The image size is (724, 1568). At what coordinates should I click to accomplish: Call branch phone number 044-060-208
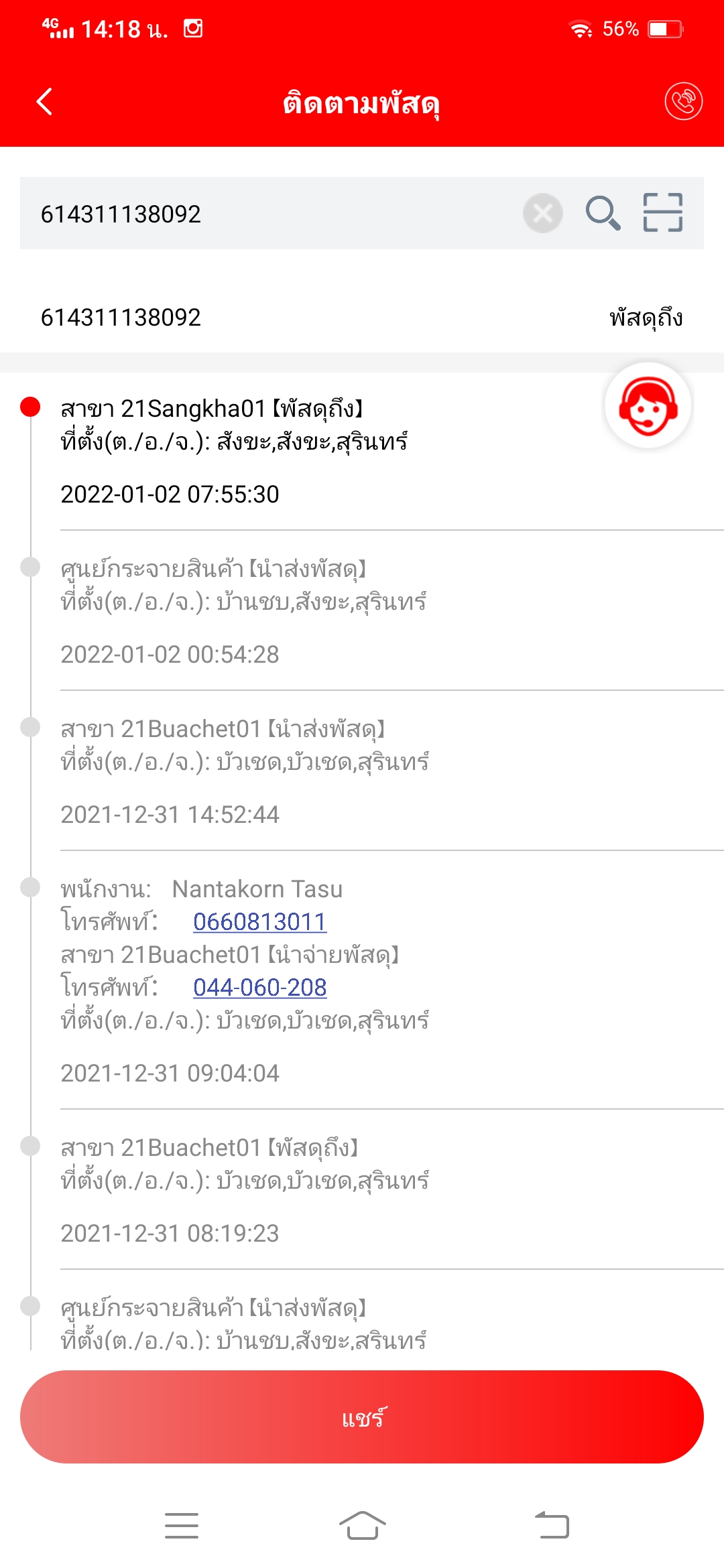tap(259, 987)
